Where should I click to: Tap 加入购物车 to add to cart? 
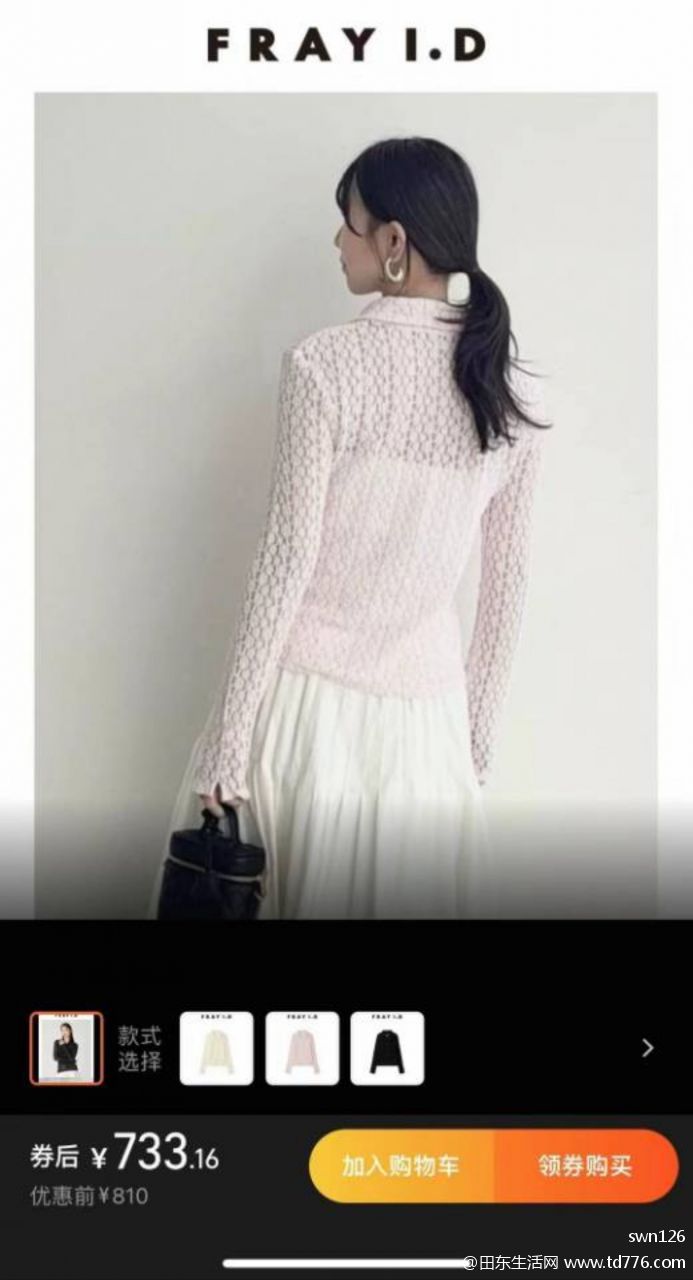click(x=401, y=1165)
